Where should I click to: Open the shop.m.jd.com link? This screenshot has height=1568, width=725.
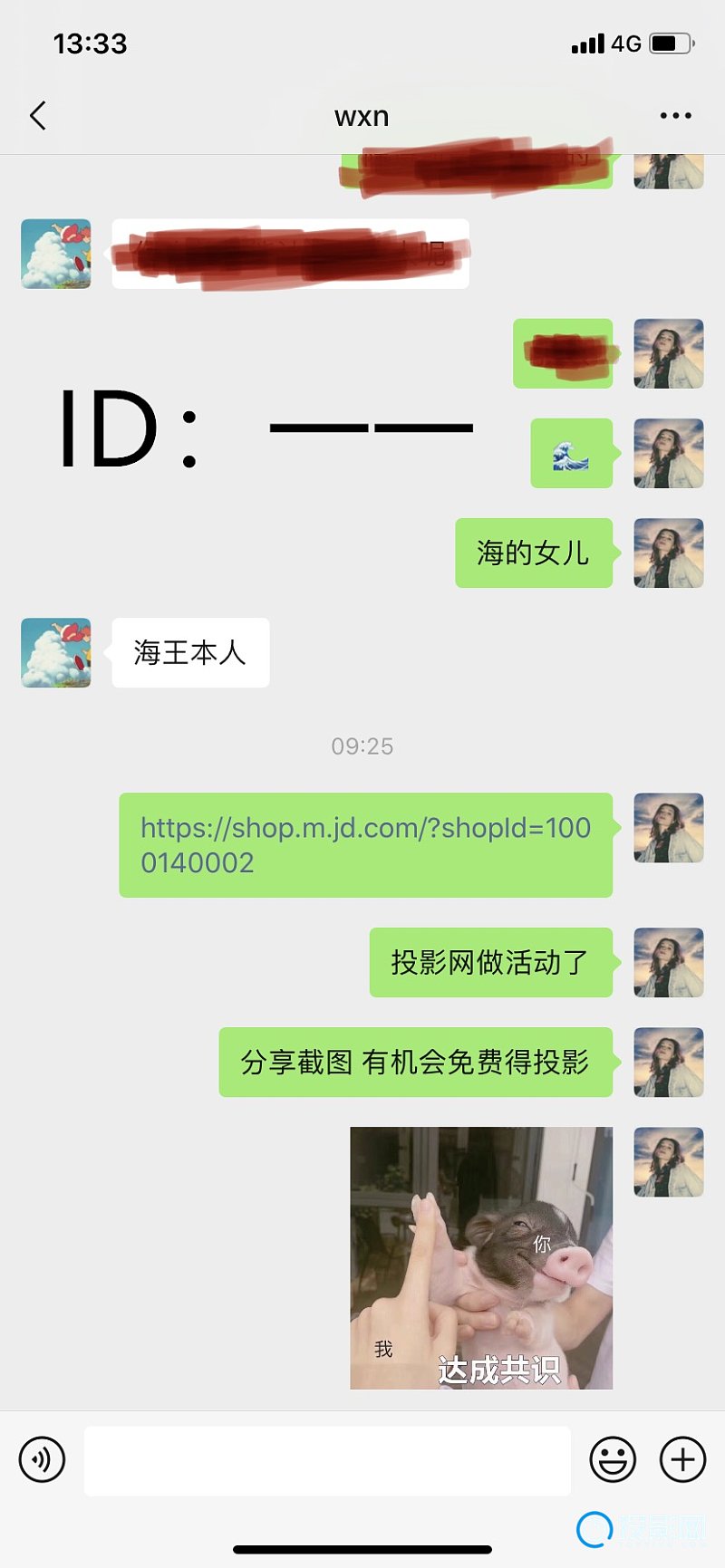click(365, 844)
